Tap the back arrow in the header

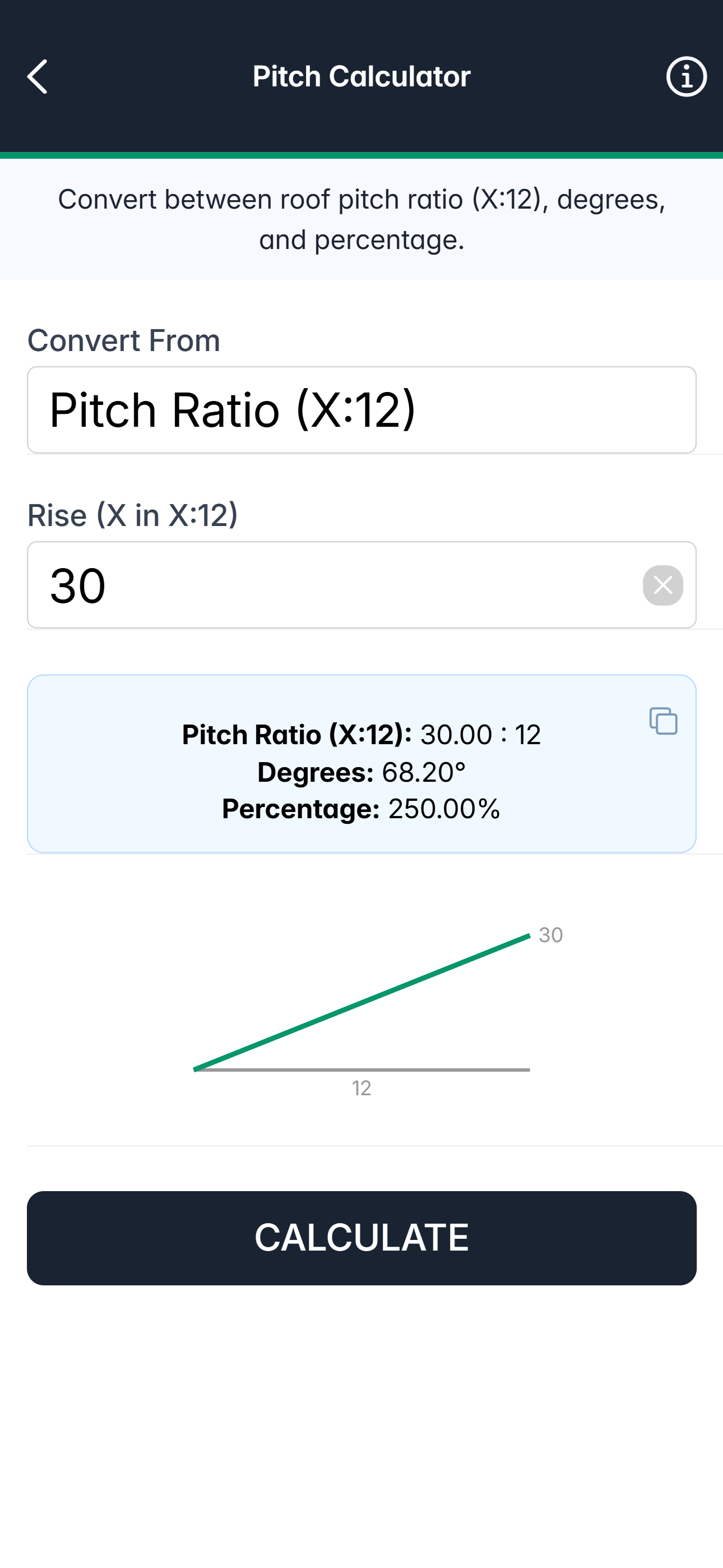(x=36, y=77)
